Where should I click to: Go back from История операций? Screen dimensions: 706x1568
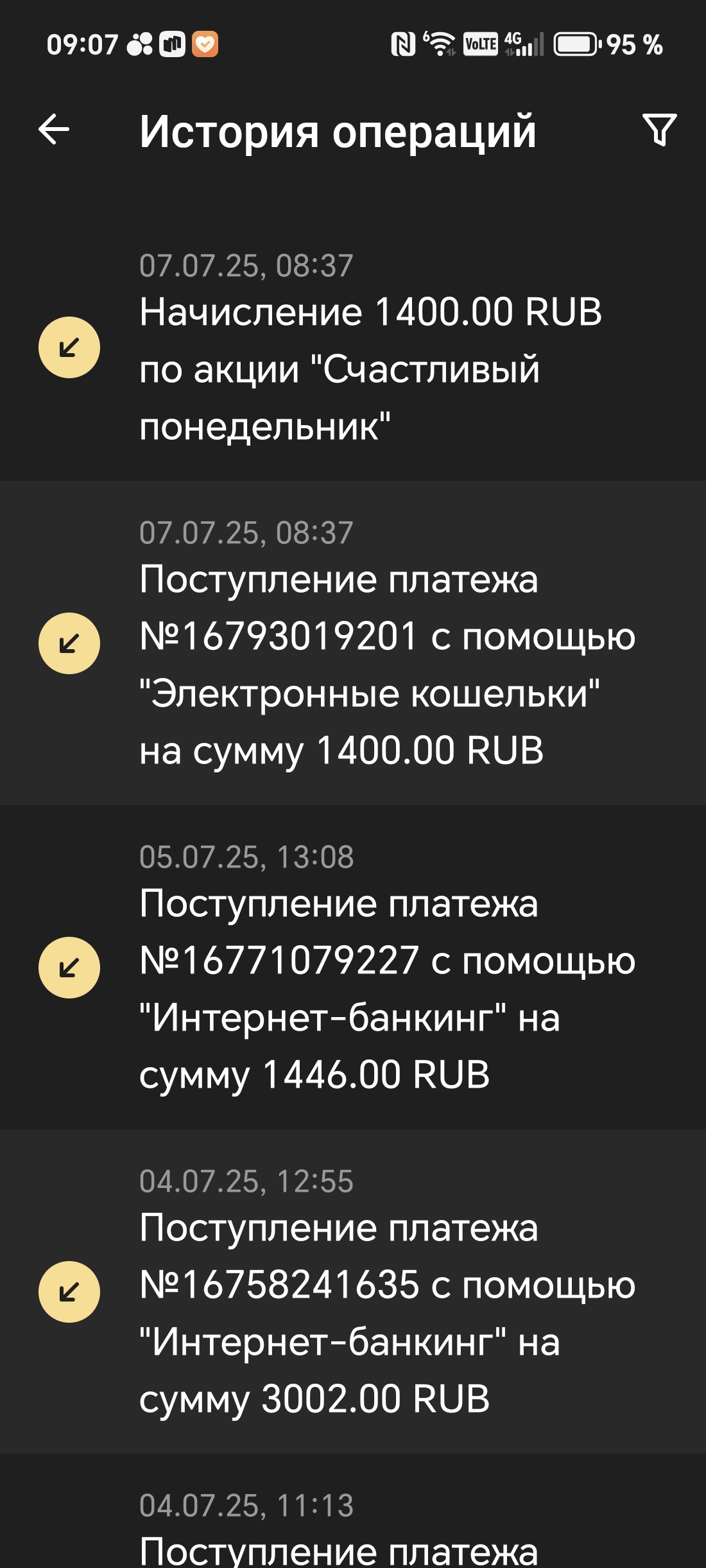(x=55, y=130)
